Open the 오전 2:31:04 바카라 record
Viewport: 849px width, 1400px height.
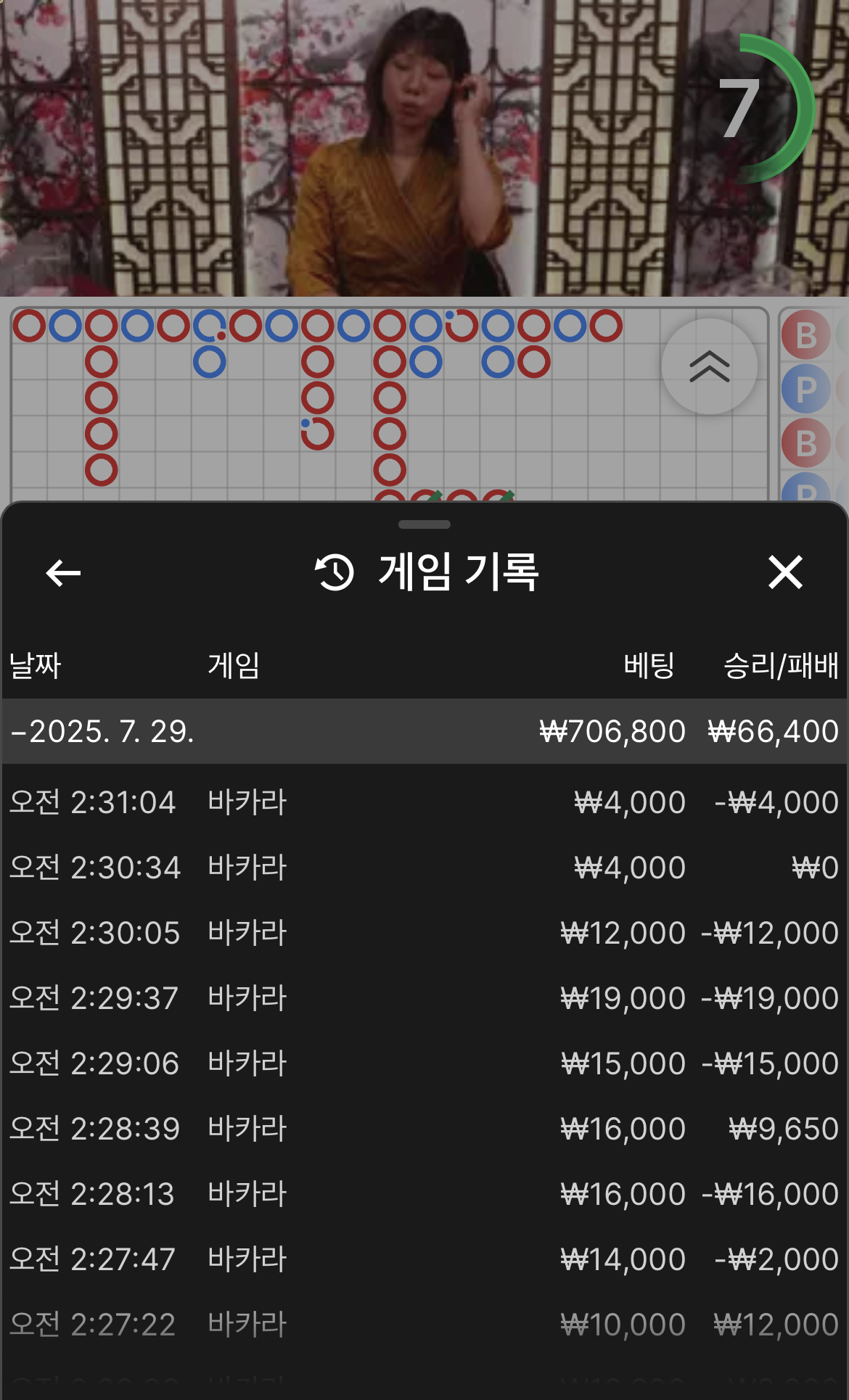[x=424, y=802]
